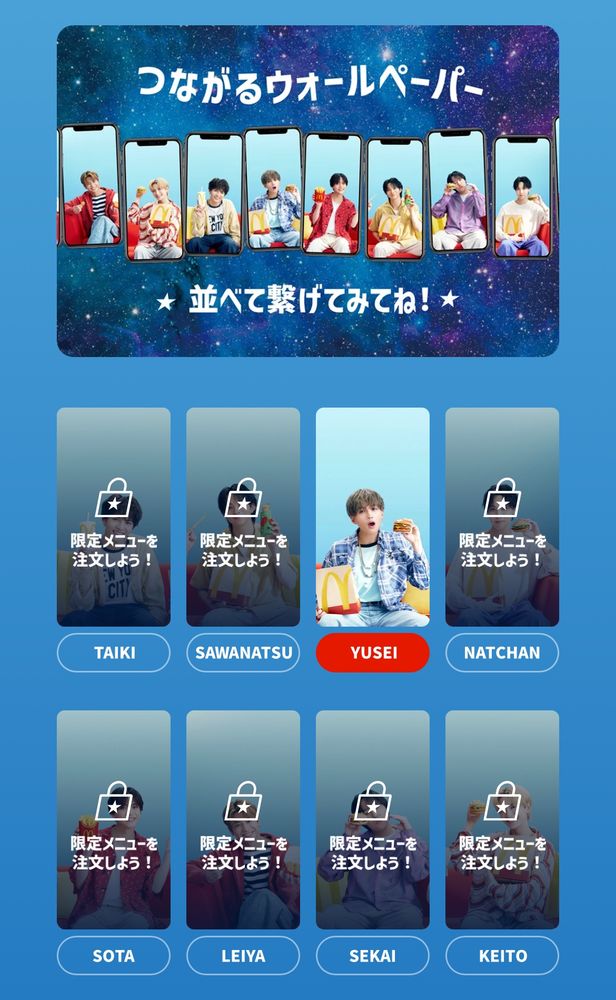
Task: Tap the LEIYA button
Action: point(243,956)
